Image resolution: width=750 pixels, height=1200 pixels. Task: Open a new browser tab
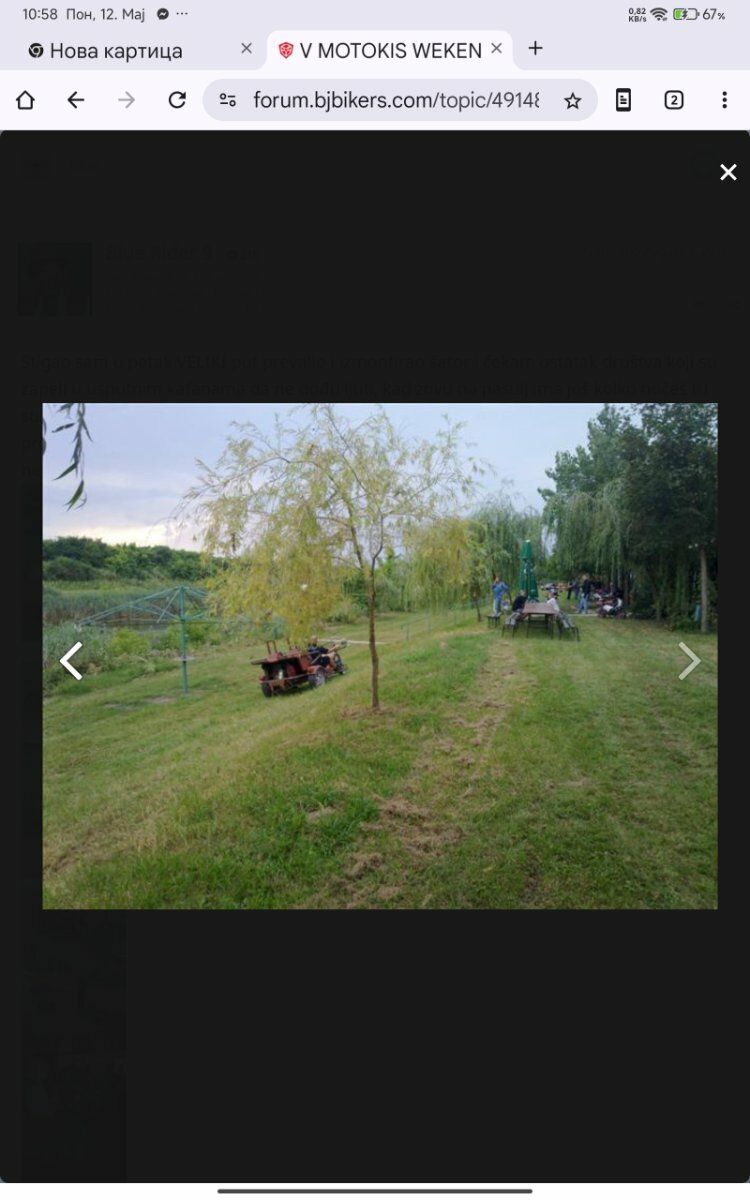(536, 48)
